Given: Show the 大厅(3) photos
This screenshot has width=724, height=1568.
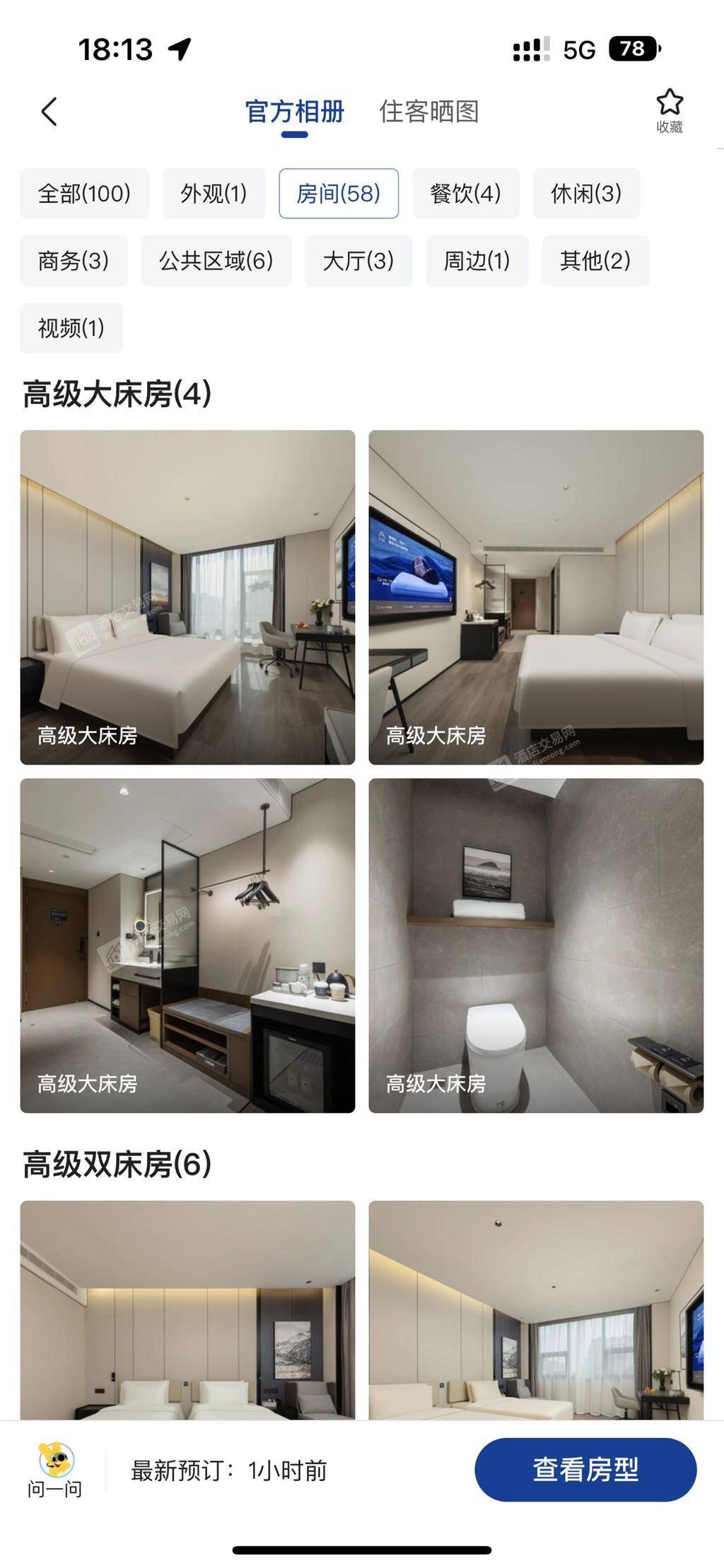Looking at the screenshot, I should [x=358, y=261].
